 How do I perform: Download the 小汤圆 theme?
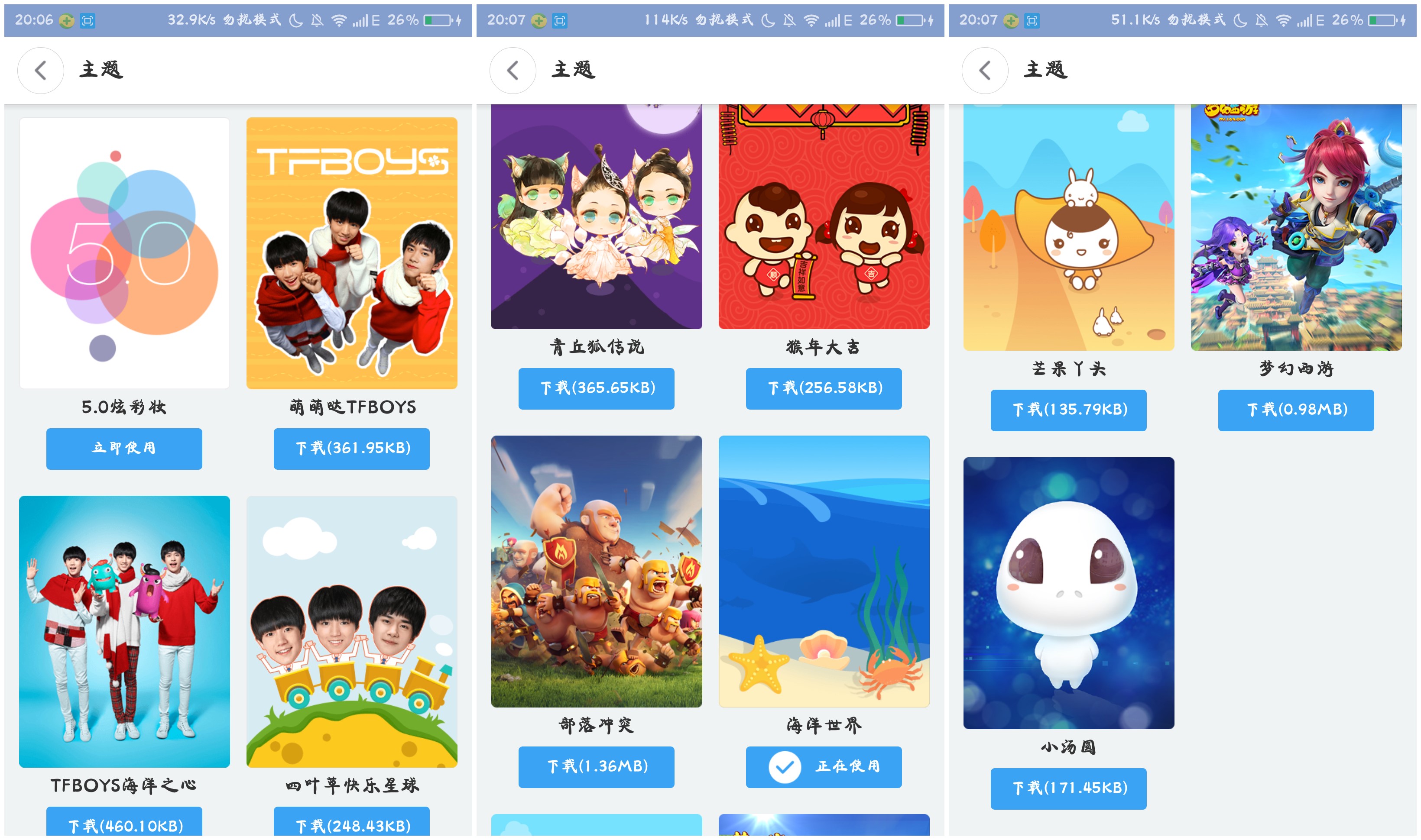coord(1068,788)
